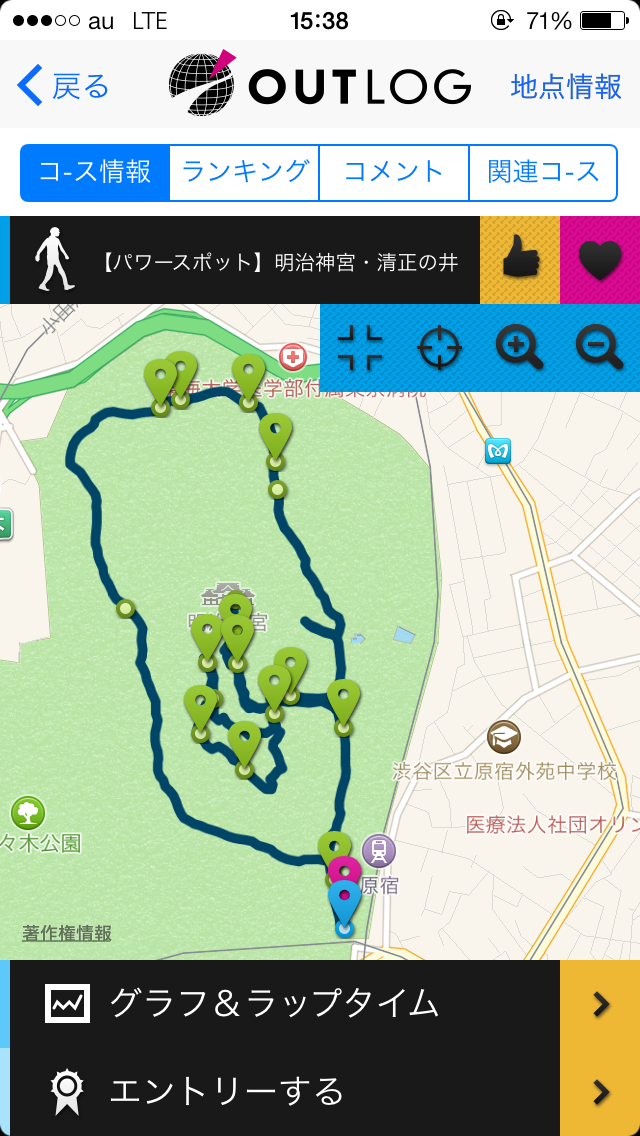This screenshot has height=1136, width=640.
Task: Zoom out on the map
Action: click(x=599, y=348)
